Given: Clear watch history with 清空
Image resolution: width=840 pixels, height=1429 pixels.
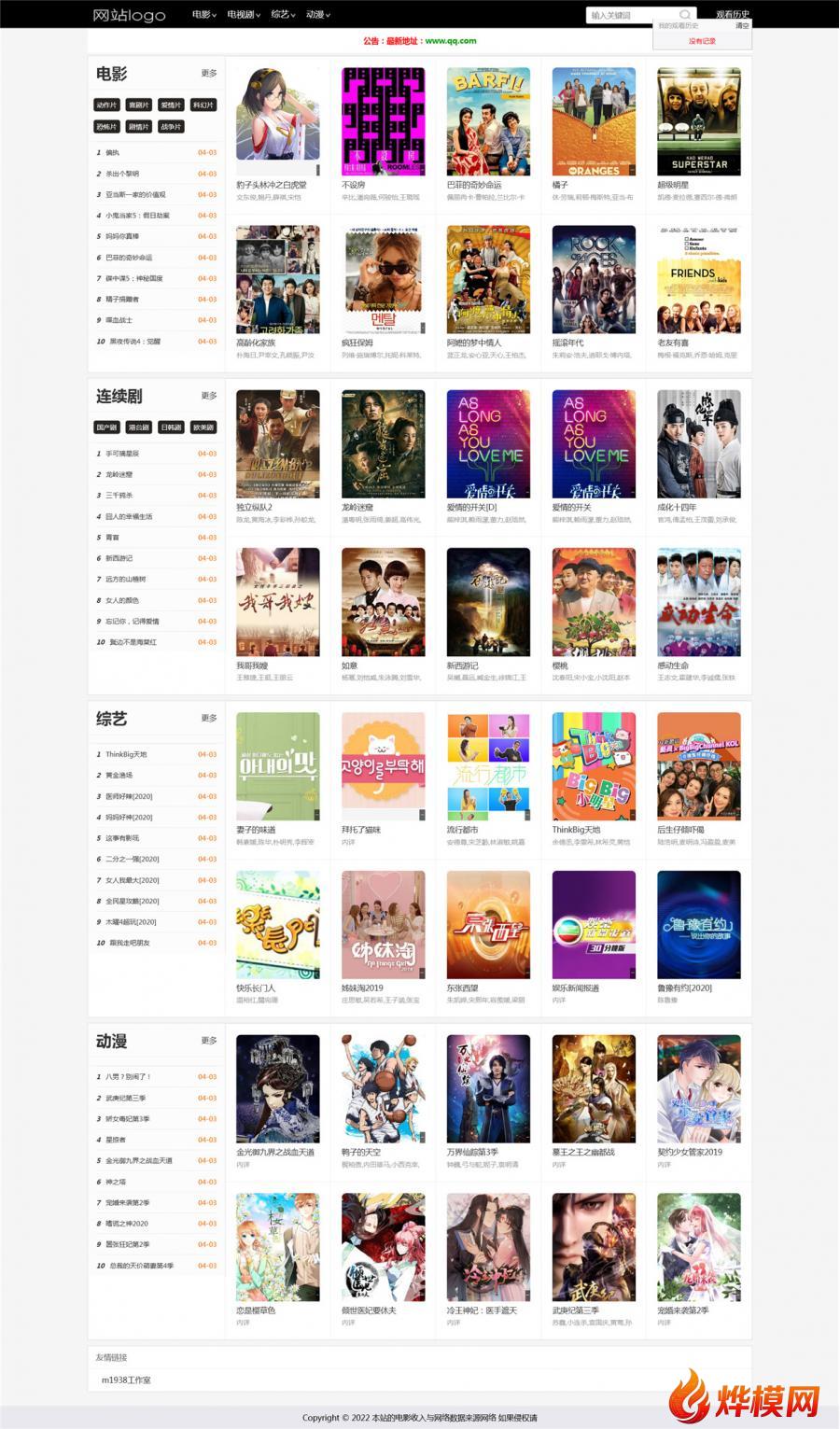Looking at the screenshot, I should point(742,26).
